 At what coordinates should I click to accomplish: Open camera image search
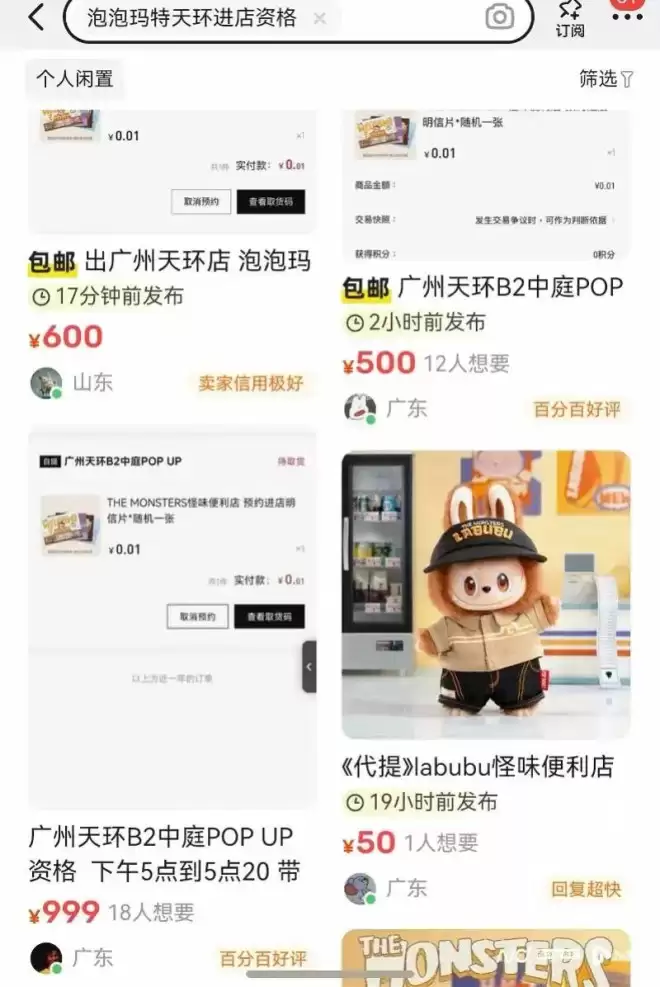(499, 17)
